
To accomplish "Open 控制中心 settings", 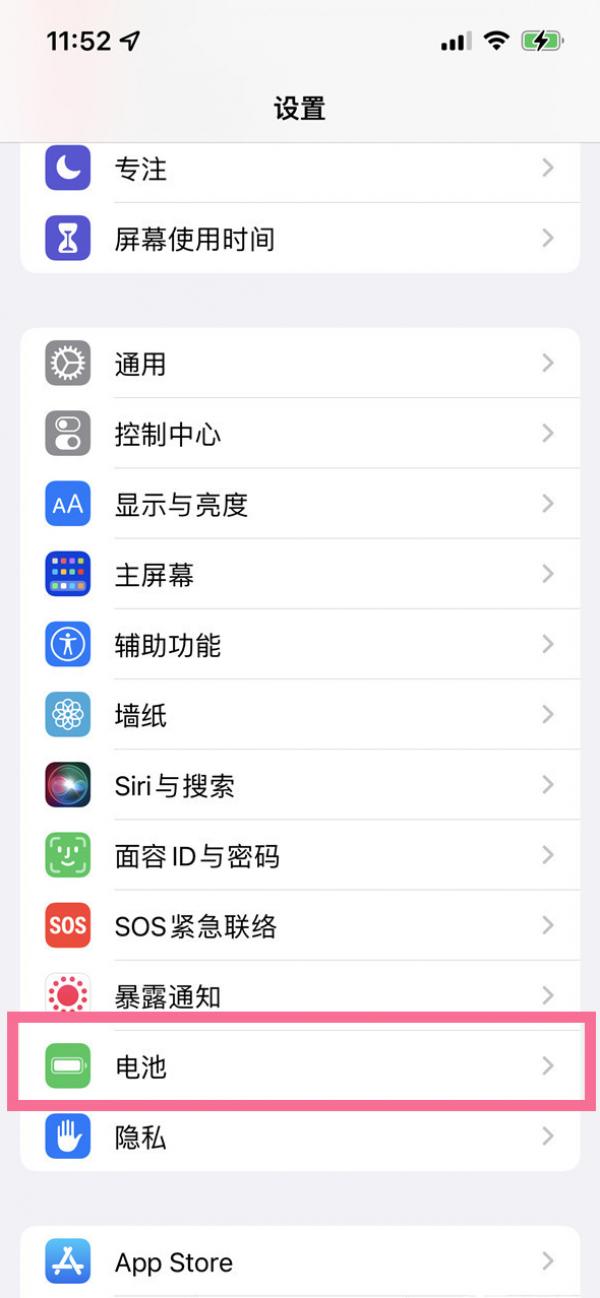I will pyautogui.click(x=300, y=433).
